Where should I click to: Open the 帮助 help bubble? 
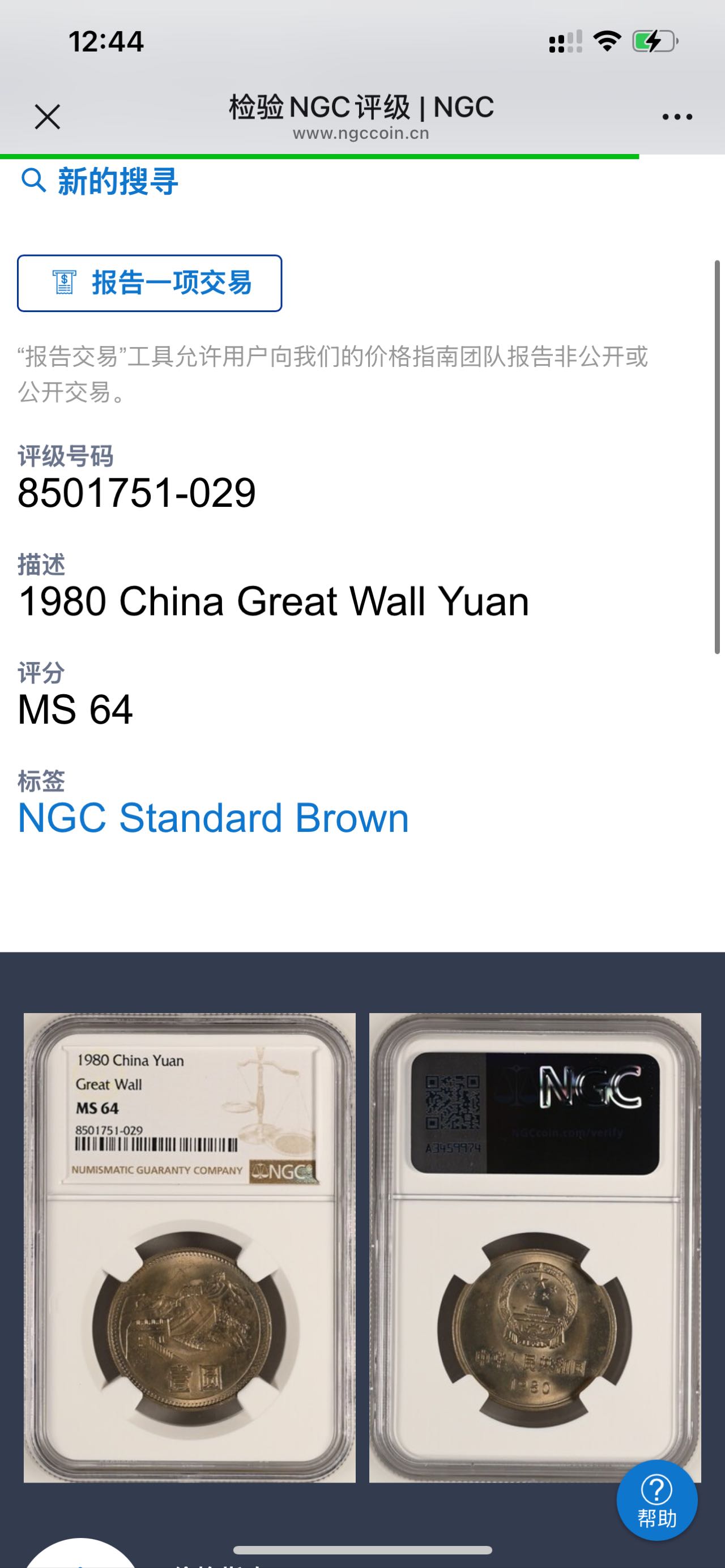point(657,1501)
